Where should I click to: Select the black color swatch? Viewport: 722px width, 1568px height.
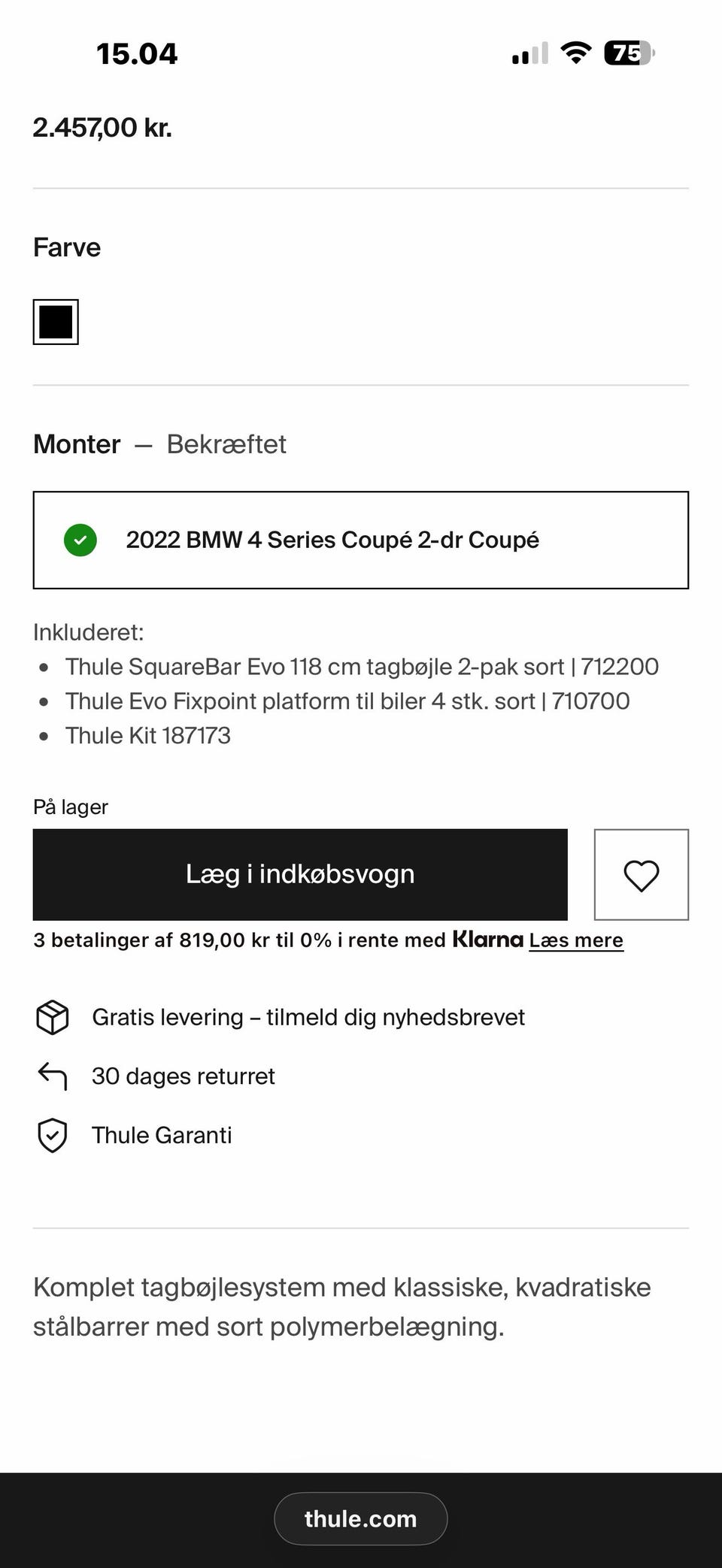pyautogui.click(x=56, y=322)
